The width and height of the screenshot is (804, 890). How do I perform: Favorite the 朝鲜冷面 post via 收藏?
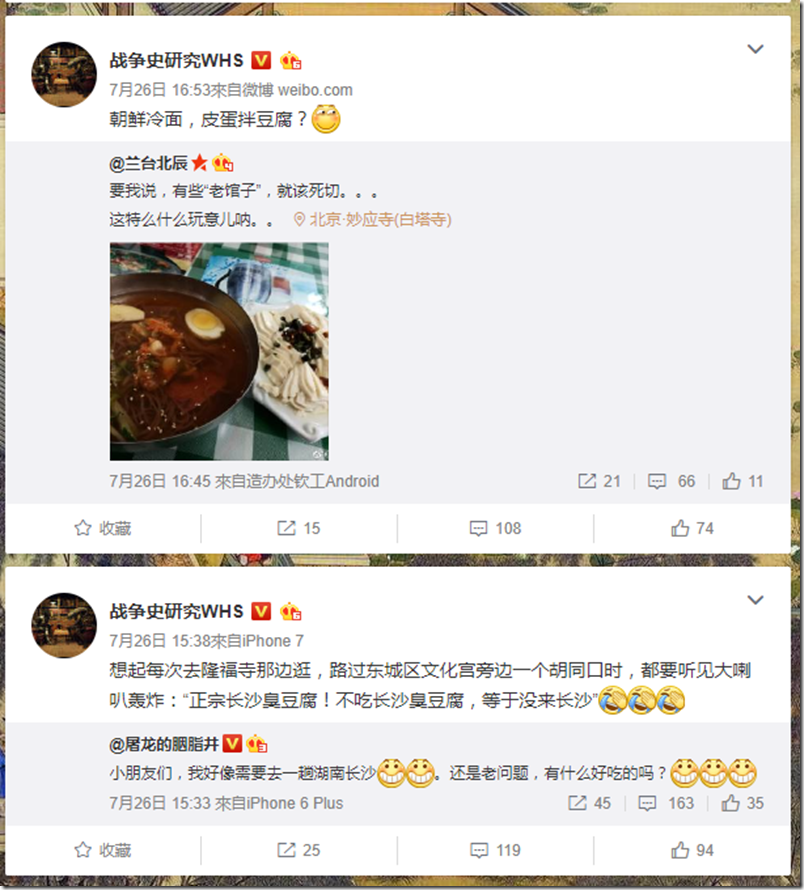click(103, 528)
